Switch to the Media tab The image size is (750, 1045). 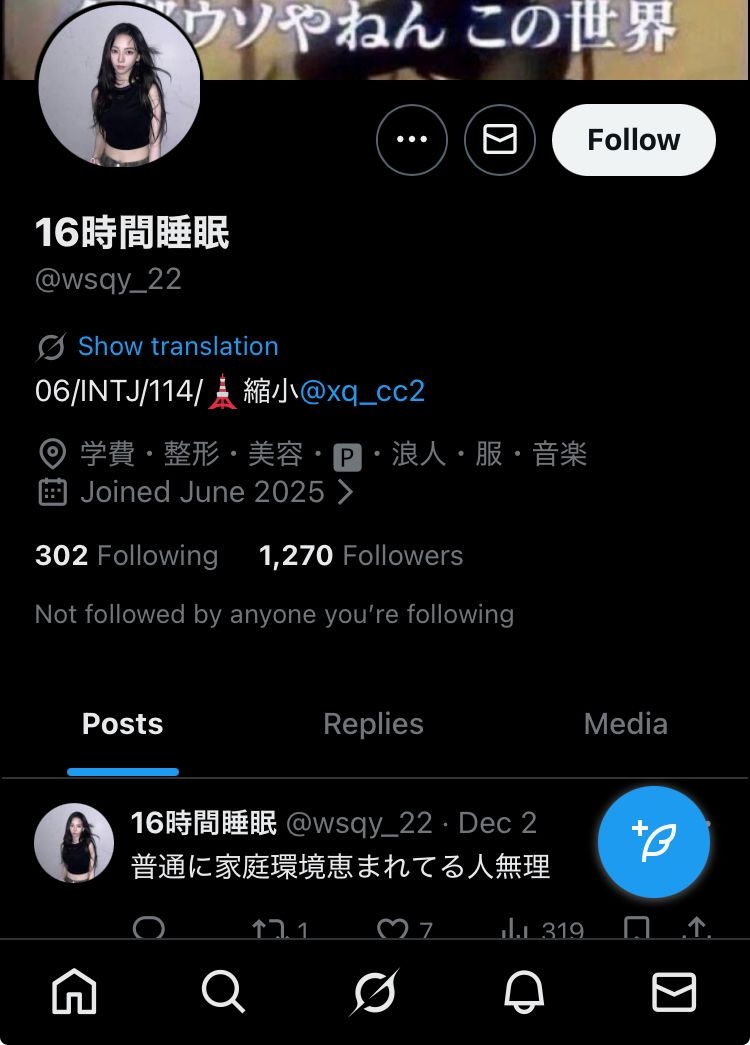tap(625, 724)
